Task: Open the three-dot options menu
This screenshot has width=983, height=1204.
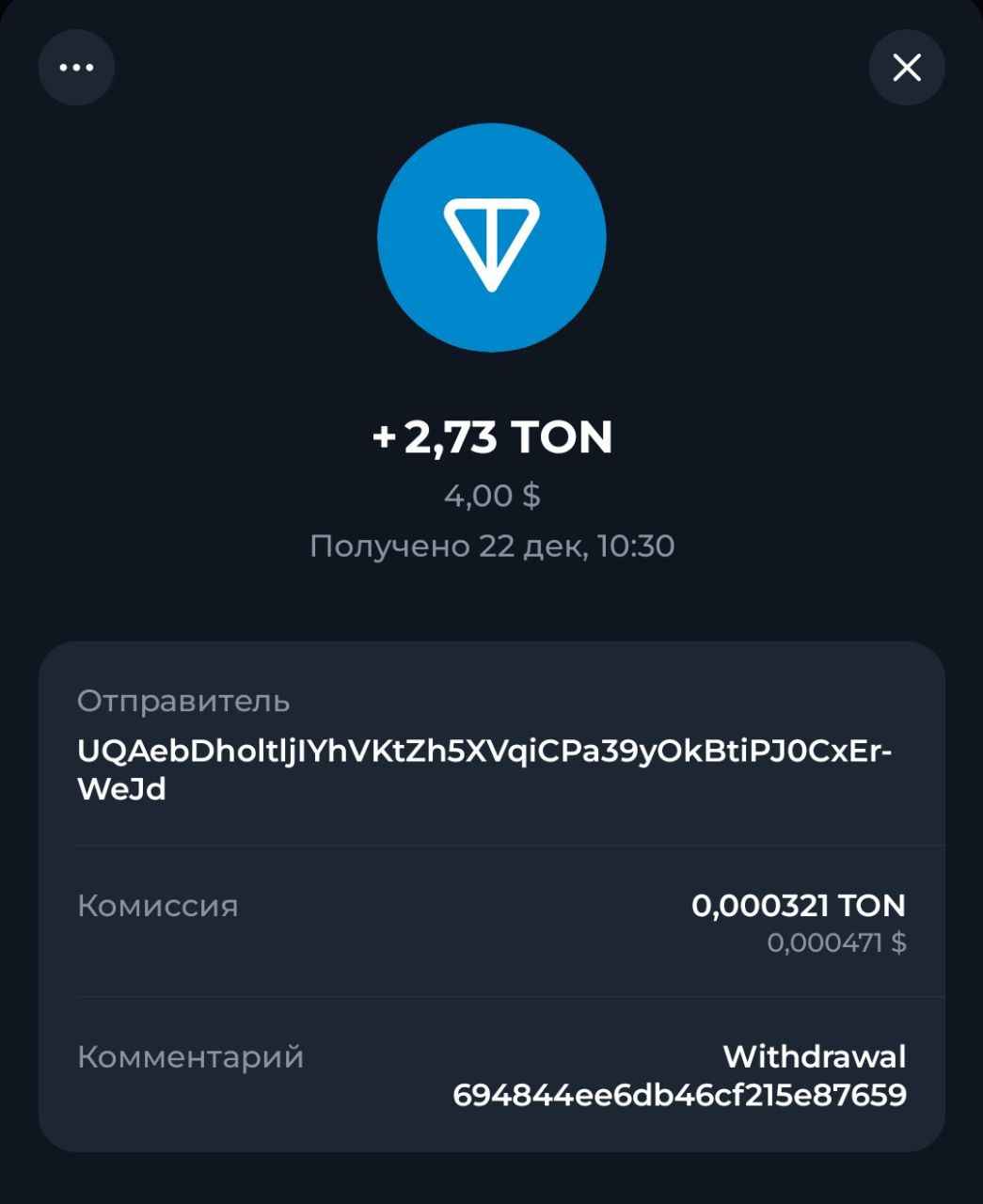Action: (76, 68)
